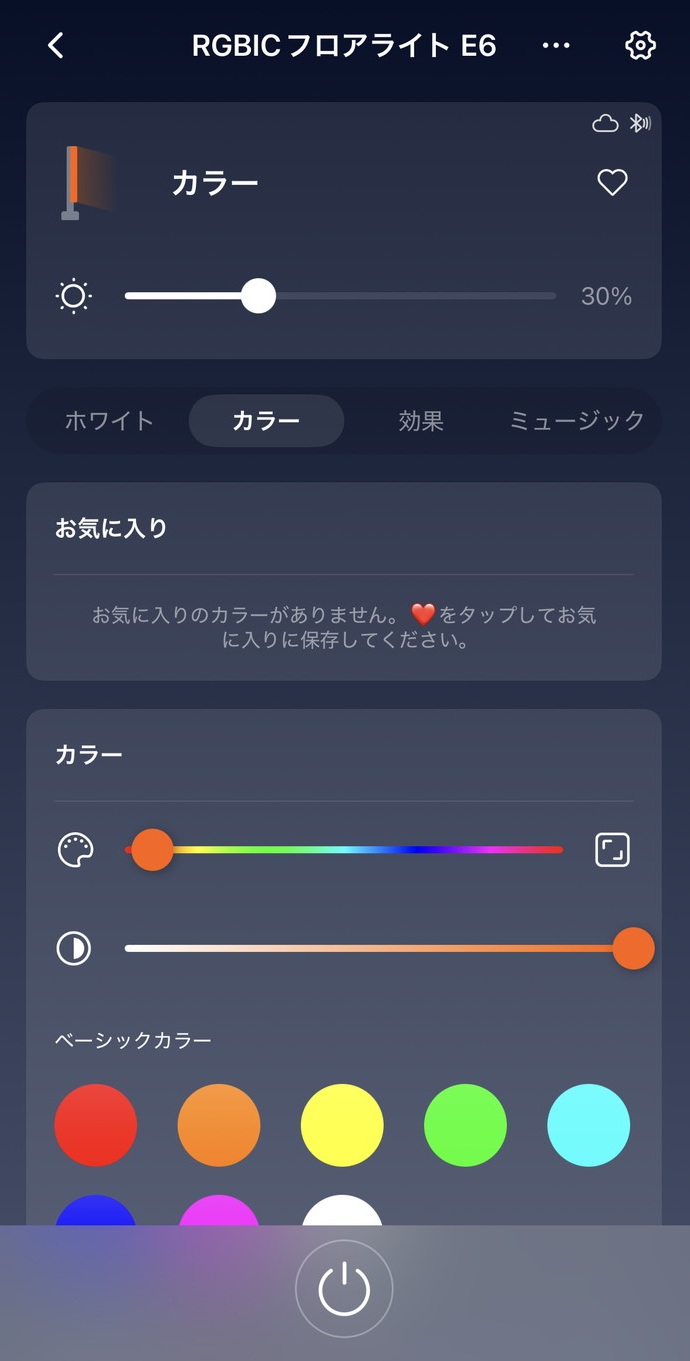This screenshot has height=1361, width=690.
Task: Open the three-dot overflow menu
Action: point(556,45)
